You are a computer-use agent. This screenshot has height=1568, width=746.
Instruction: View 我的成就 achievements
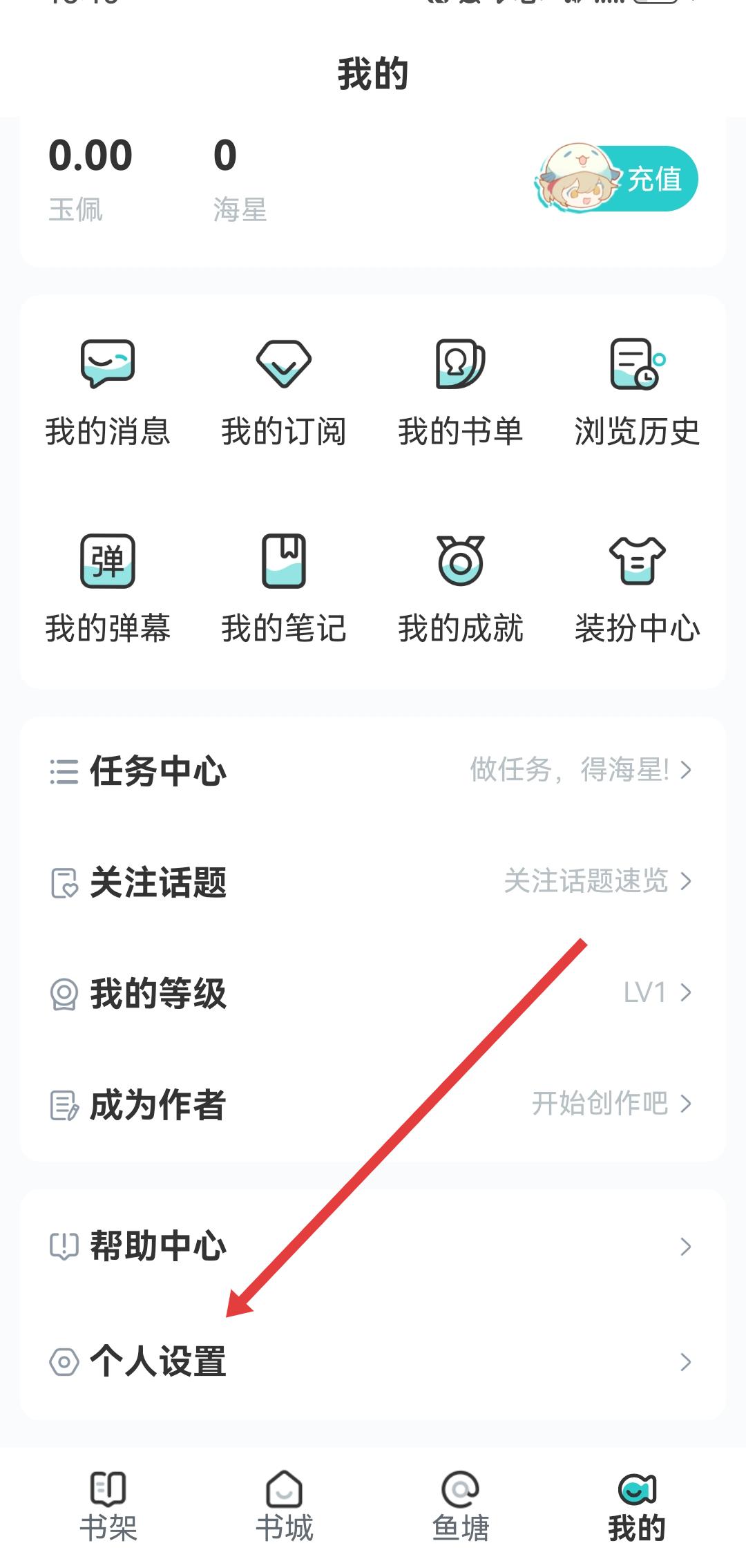coord(460,588)
